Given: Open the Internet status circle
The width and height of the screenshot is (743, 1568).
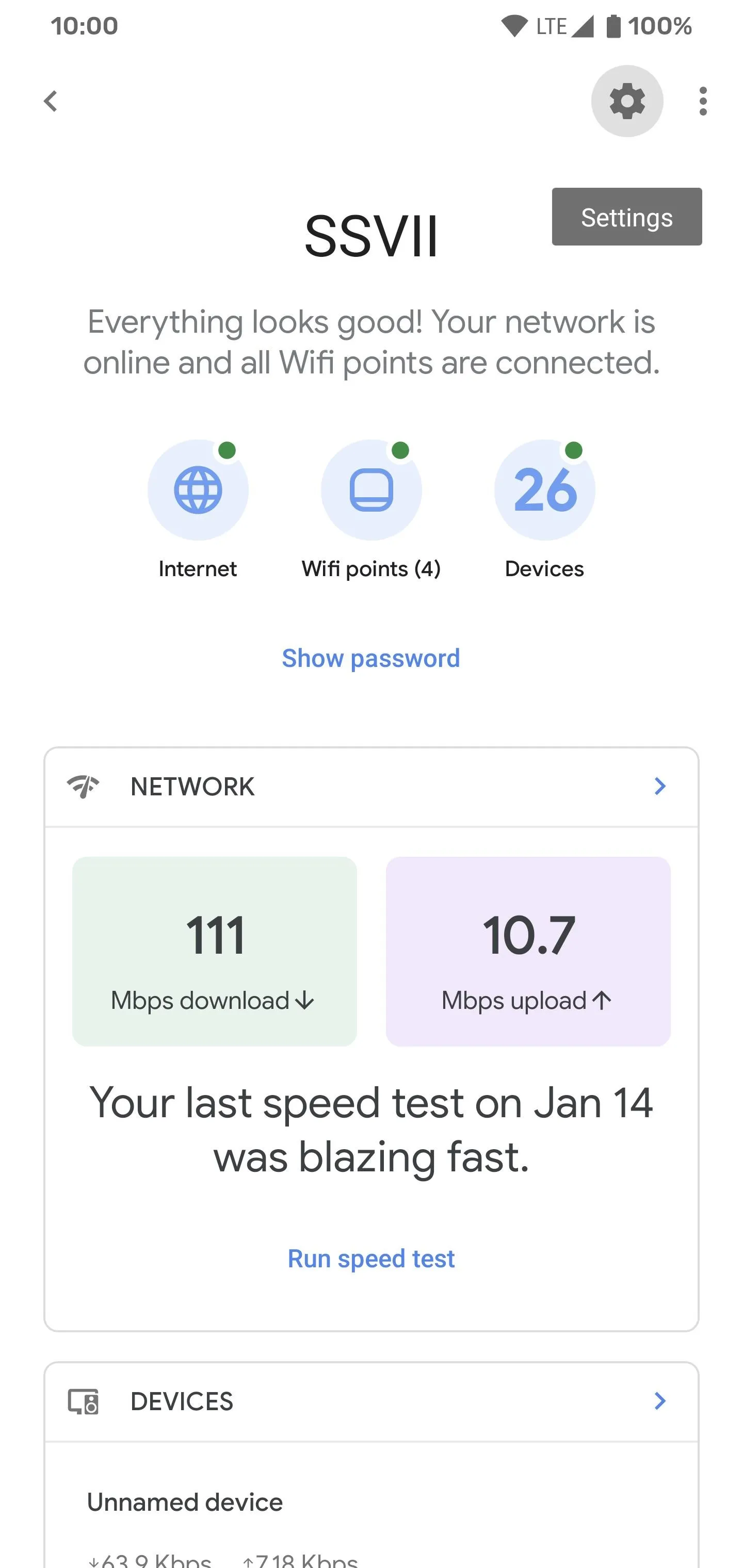Looking at the screenshot, I should click(198, 490).
